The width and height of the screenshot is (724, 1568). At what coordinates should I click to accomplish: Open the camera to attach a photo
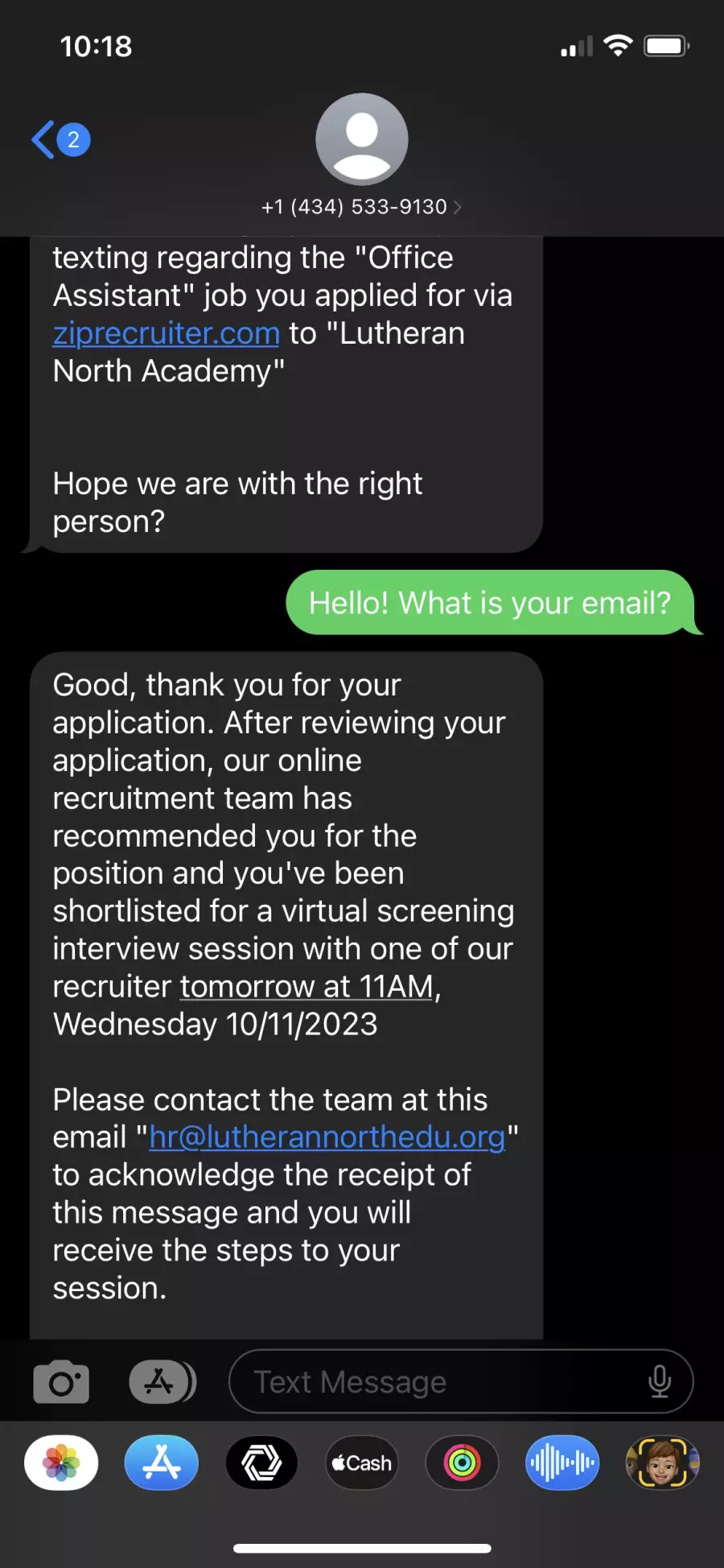pos(61,1382)
